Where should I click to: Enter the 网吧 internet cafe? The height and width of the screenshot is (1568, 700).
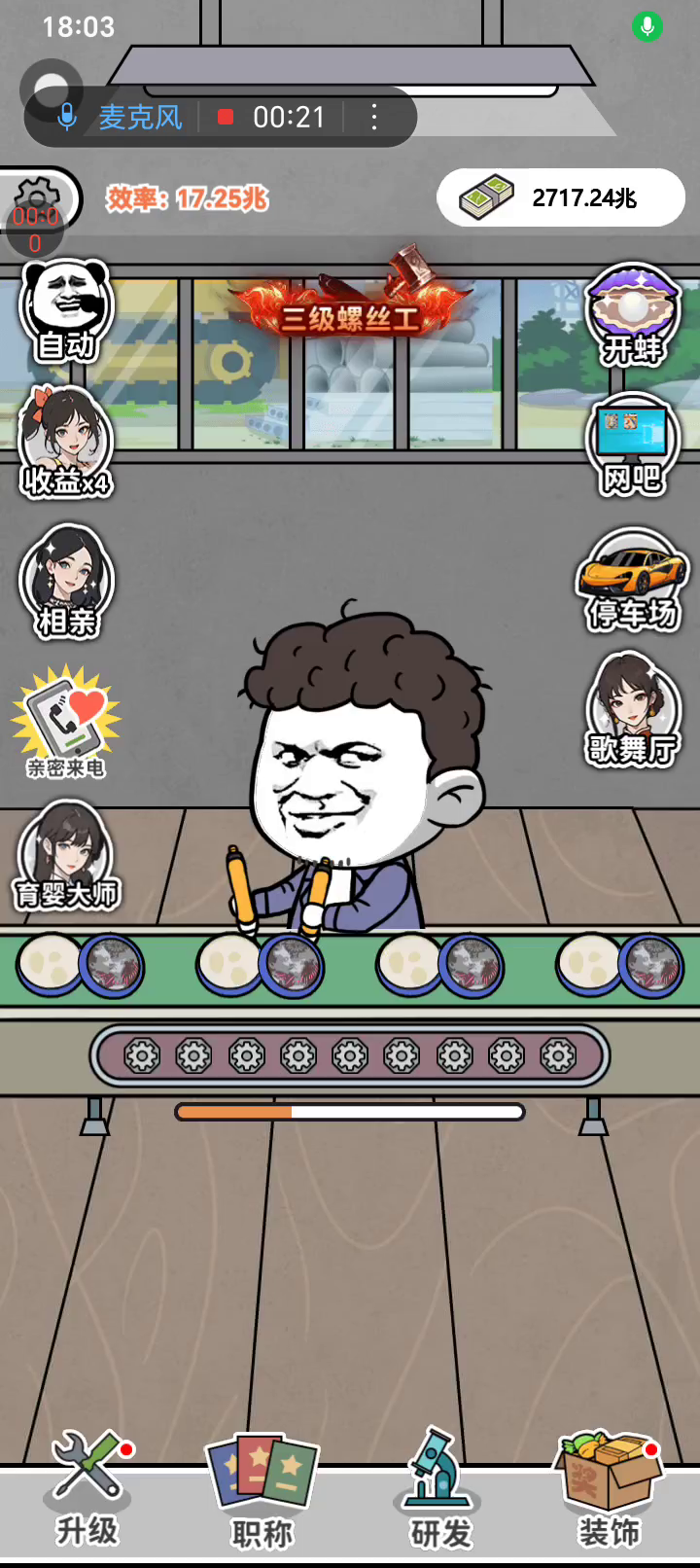click(x=633, y=445)
